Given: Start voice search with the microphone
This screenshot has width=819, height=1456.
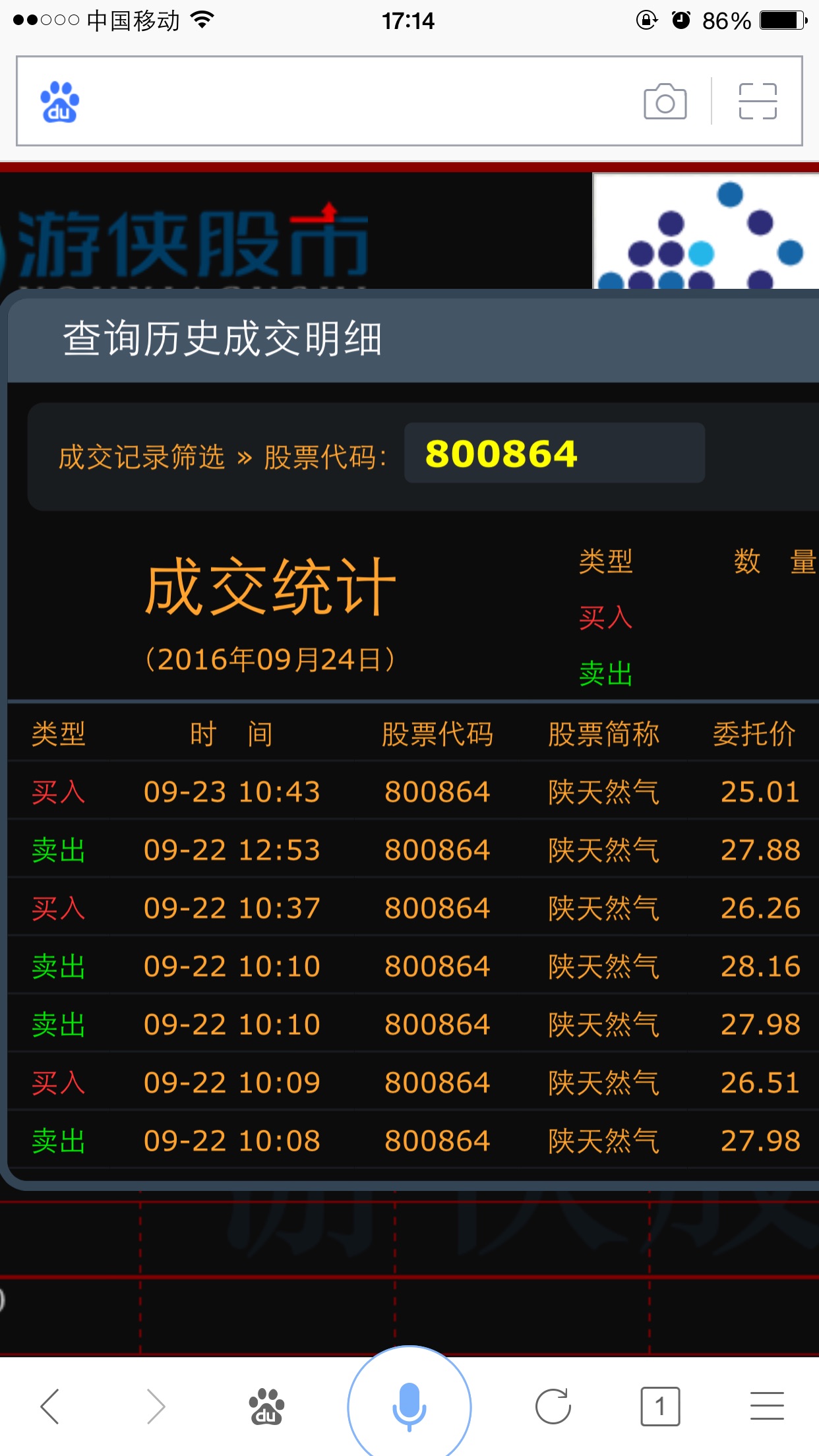Looking at the screenshot, I should 409,1405.
